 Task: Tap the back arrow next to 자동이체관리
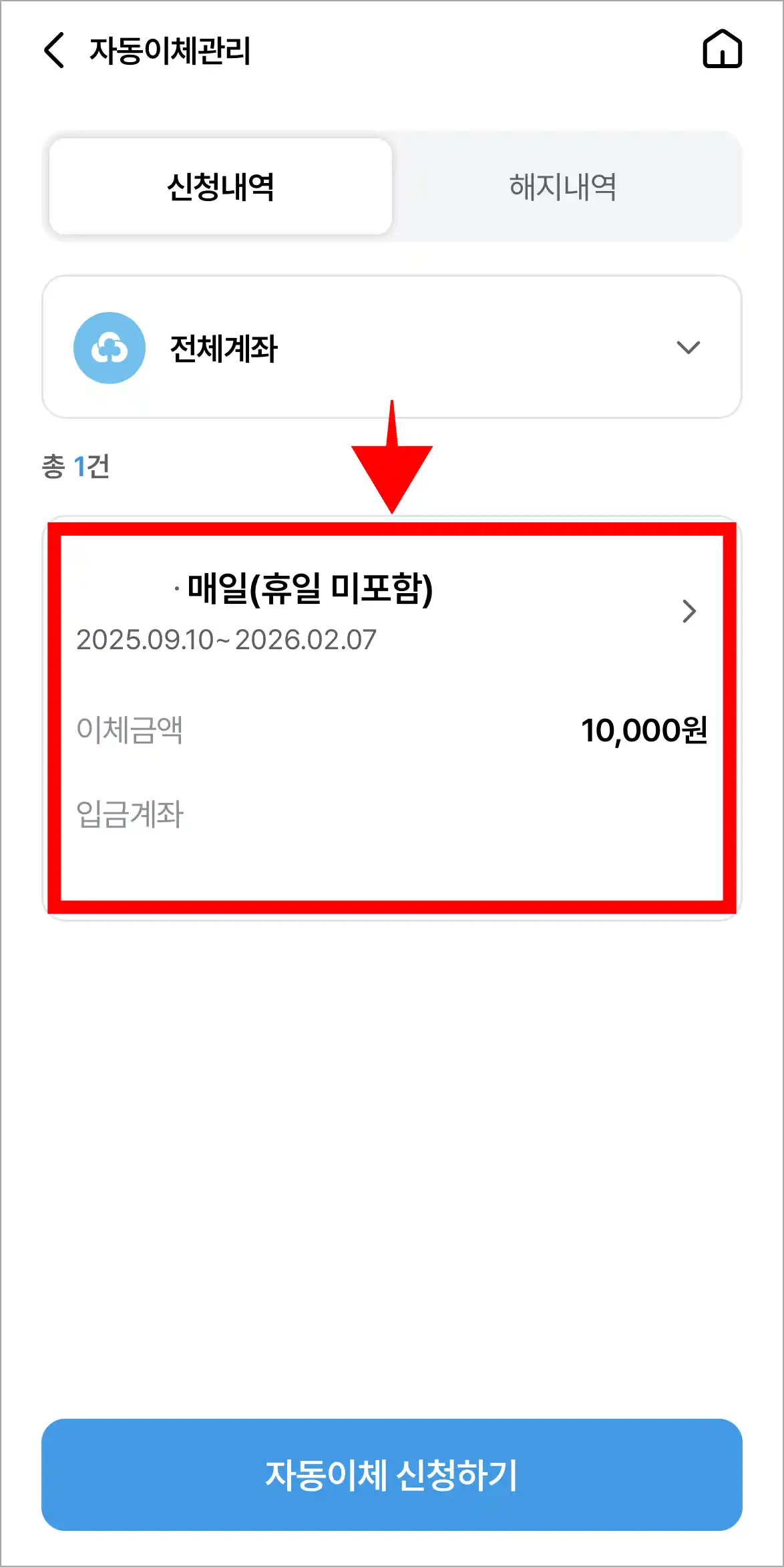coord(53,49)
